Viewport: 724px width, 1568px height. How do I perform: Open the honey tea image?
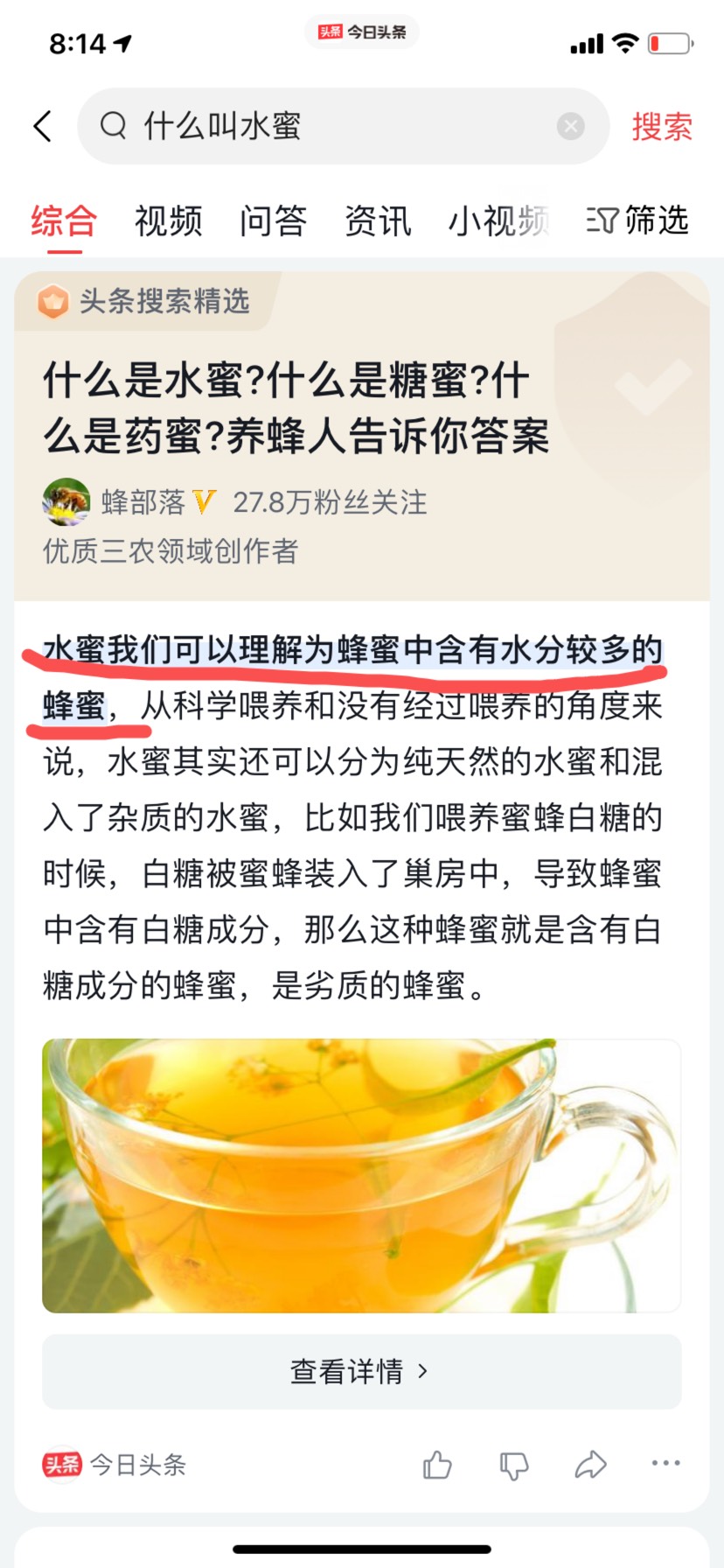point(361,1175)
